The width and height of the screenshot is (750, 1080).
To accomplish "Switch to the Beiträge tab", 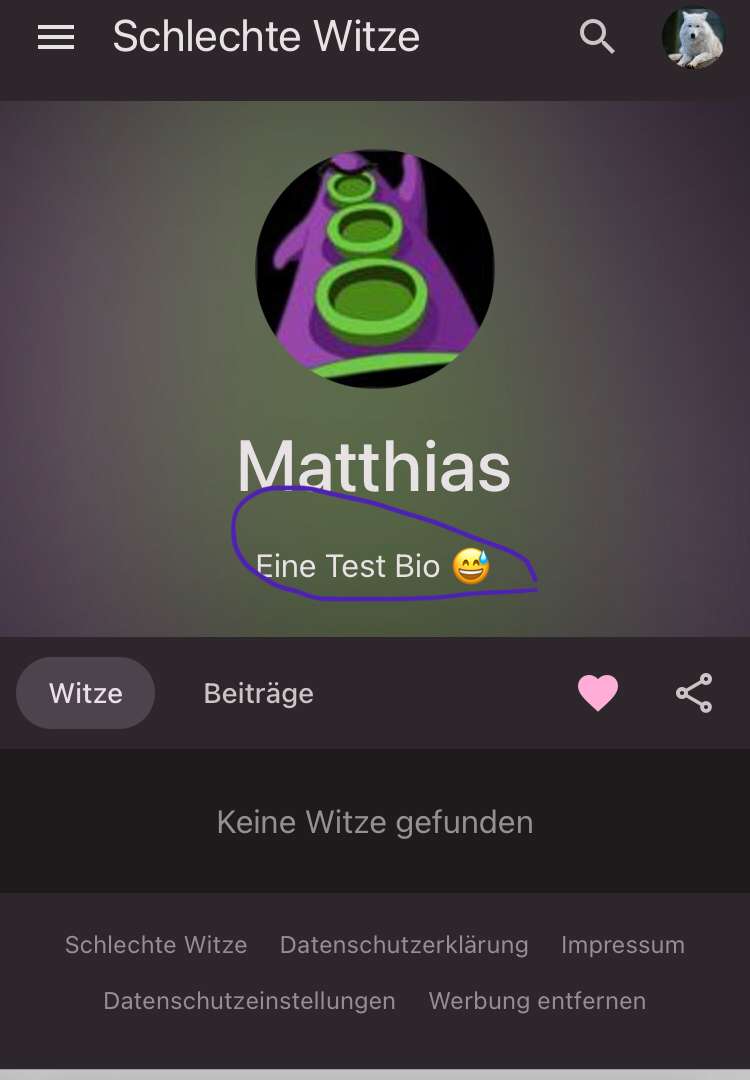I will 258,693.
